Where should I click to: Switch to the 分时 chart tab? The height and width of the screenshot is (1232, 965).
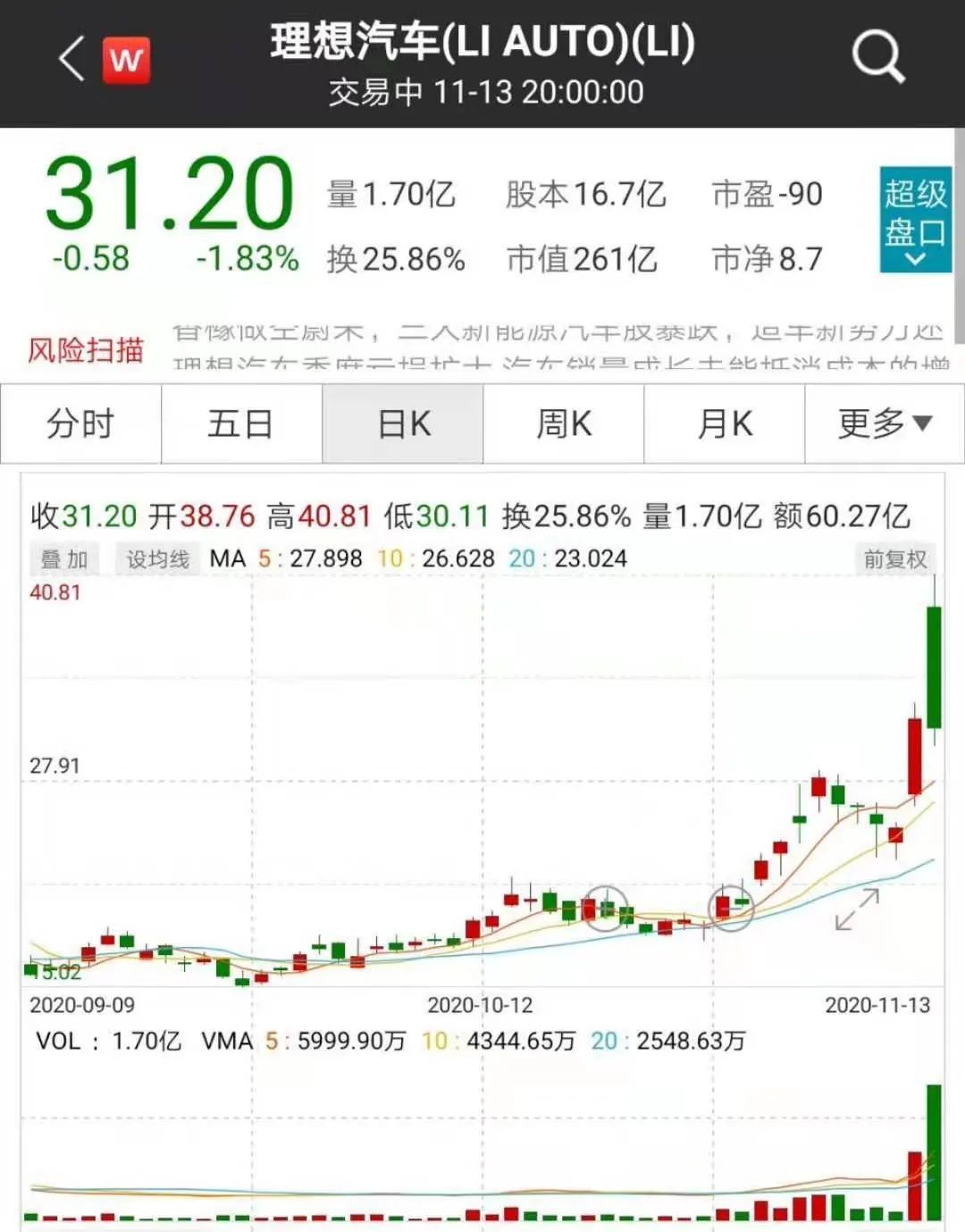[80, 423]
